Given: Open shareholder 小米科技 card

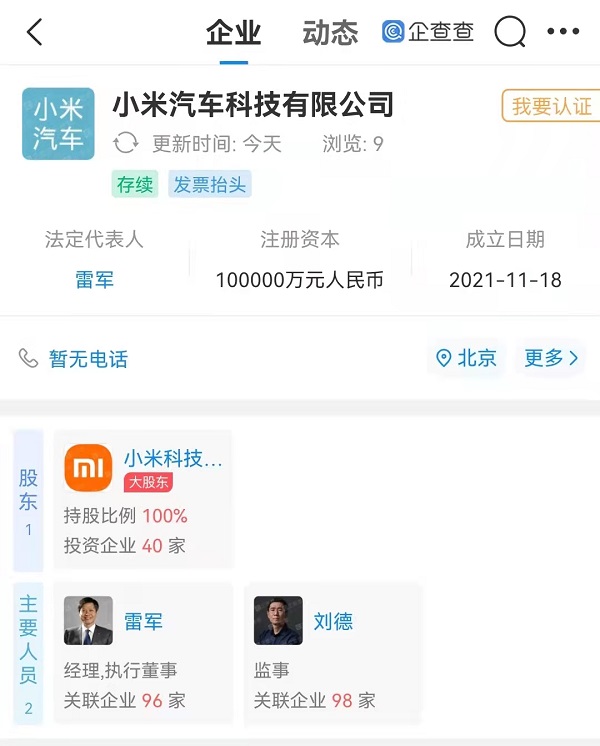Looking at the screenshot, I should tap(143, 499).
